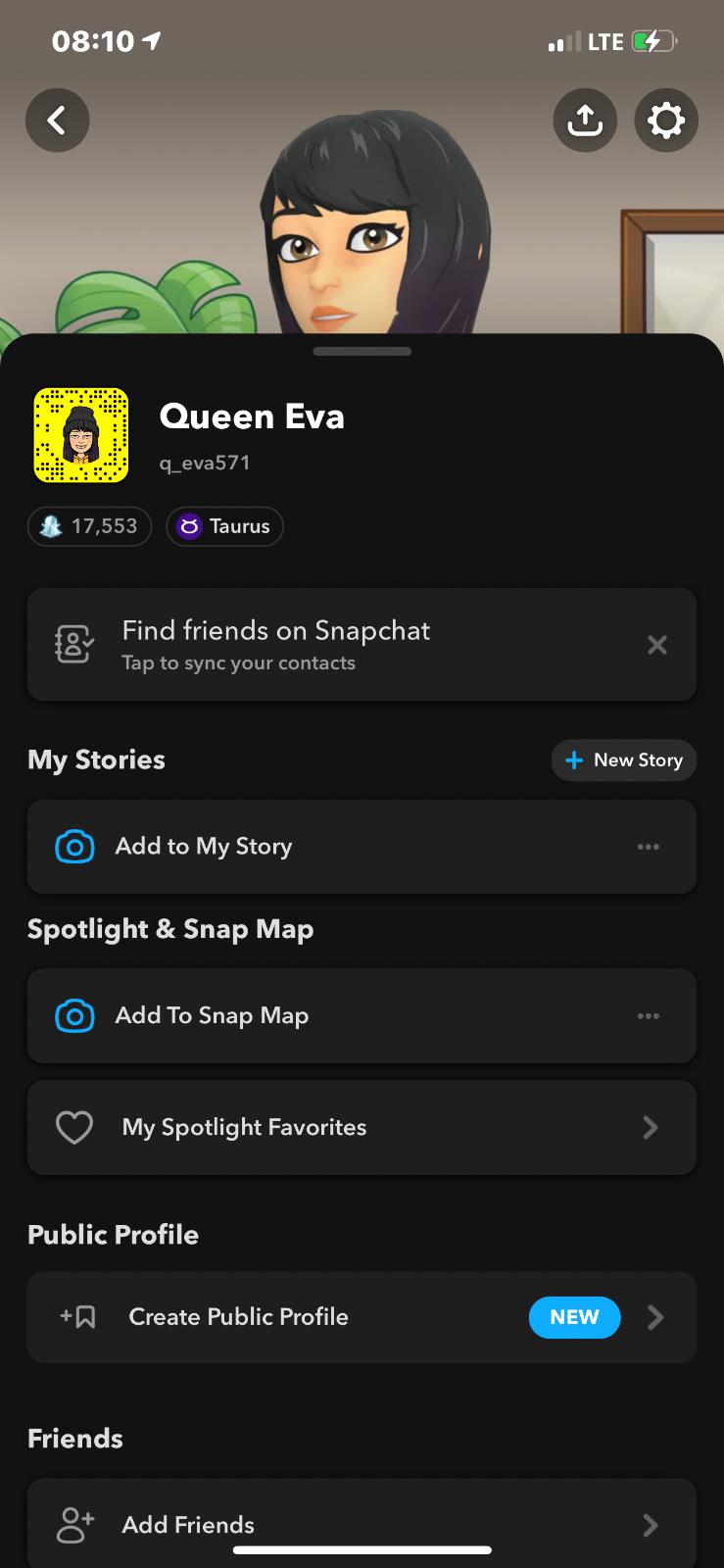
Task: Create a New Story
Action: point(624,760)
